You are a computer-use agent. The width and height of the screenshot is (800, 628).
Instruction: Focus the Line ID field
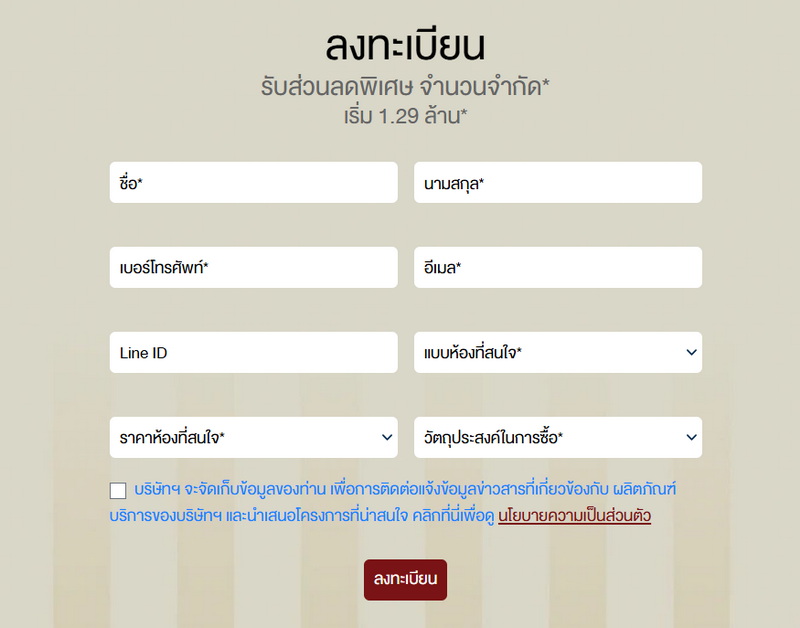click(253, 353)
